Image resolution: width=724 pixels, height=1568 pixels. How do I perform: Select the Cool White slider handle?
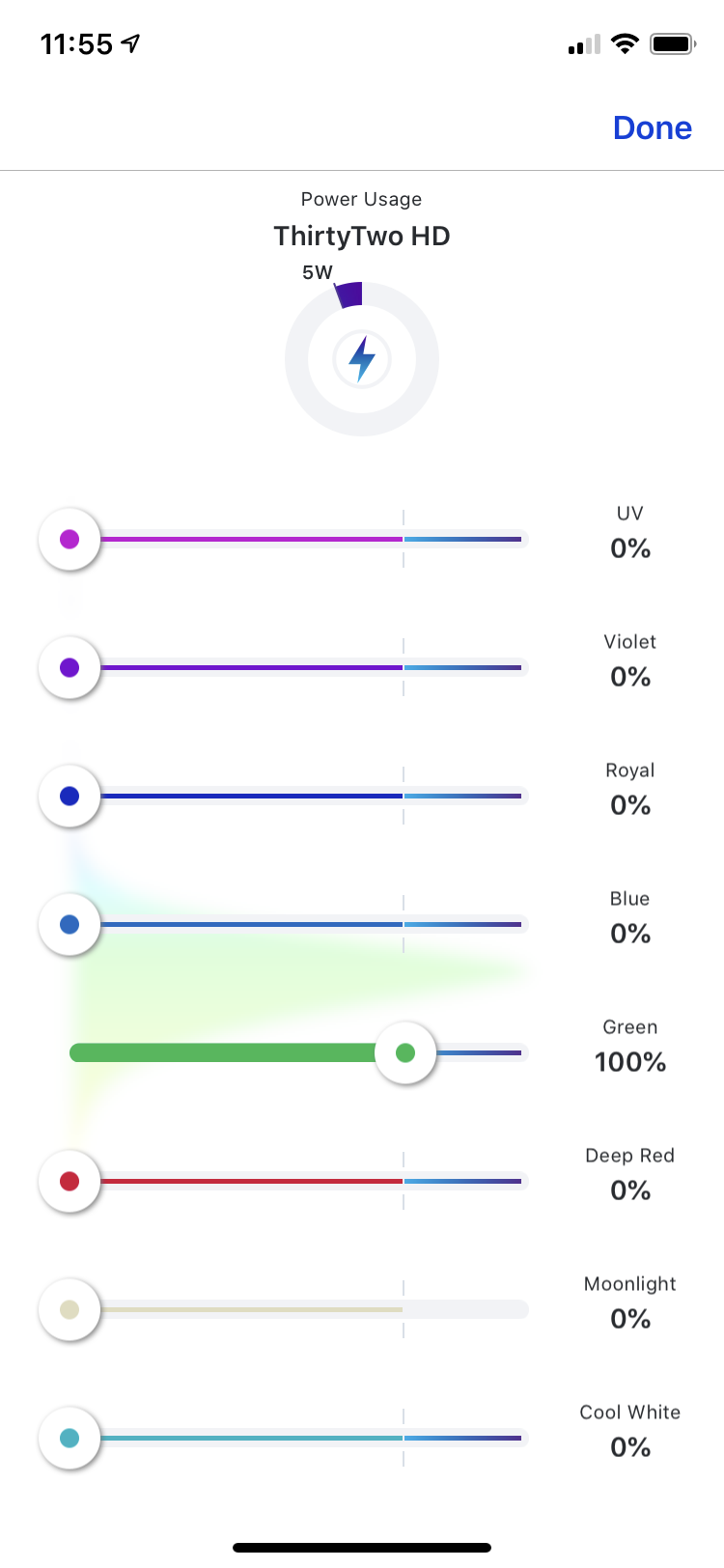(x=70, y=1438)
